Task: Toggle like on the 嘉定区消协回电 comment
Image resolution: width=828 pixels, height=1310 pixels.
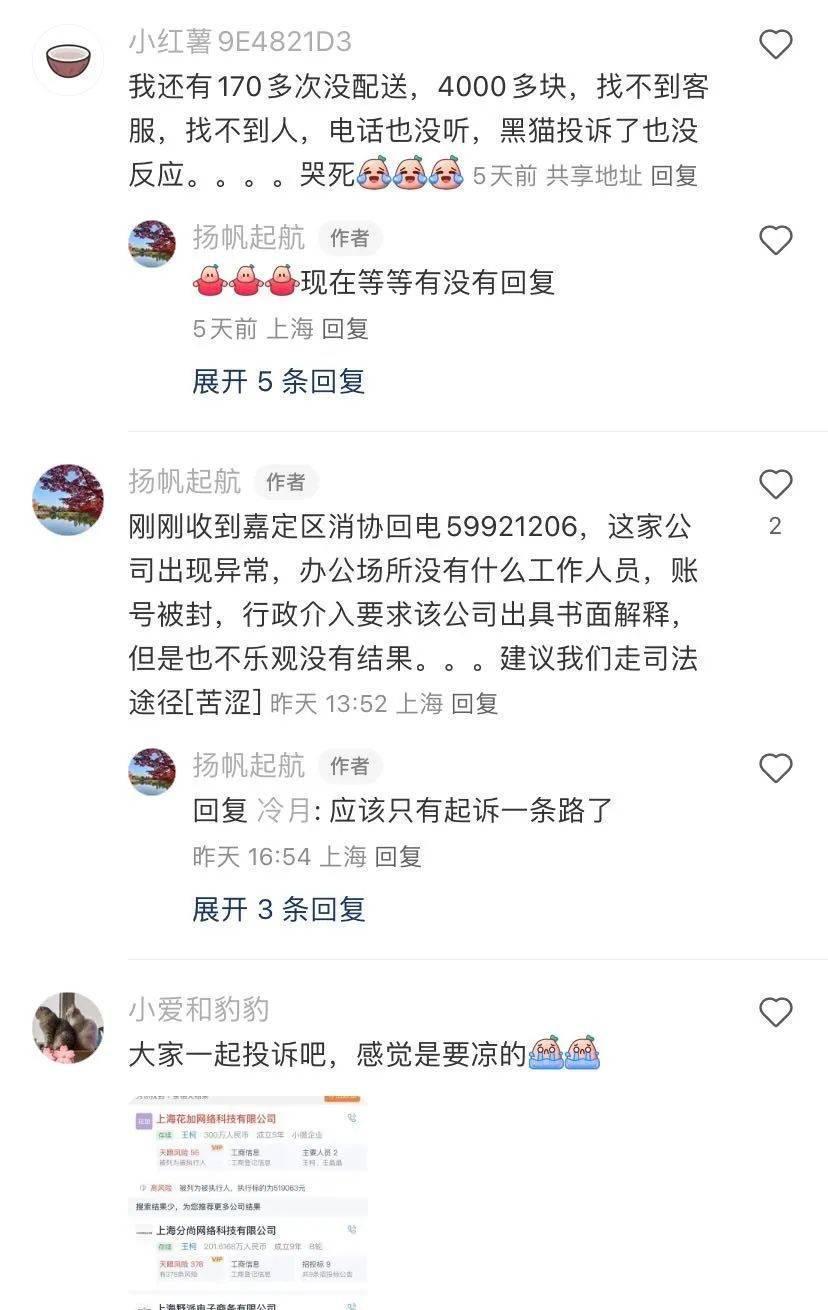Action: 776,484
